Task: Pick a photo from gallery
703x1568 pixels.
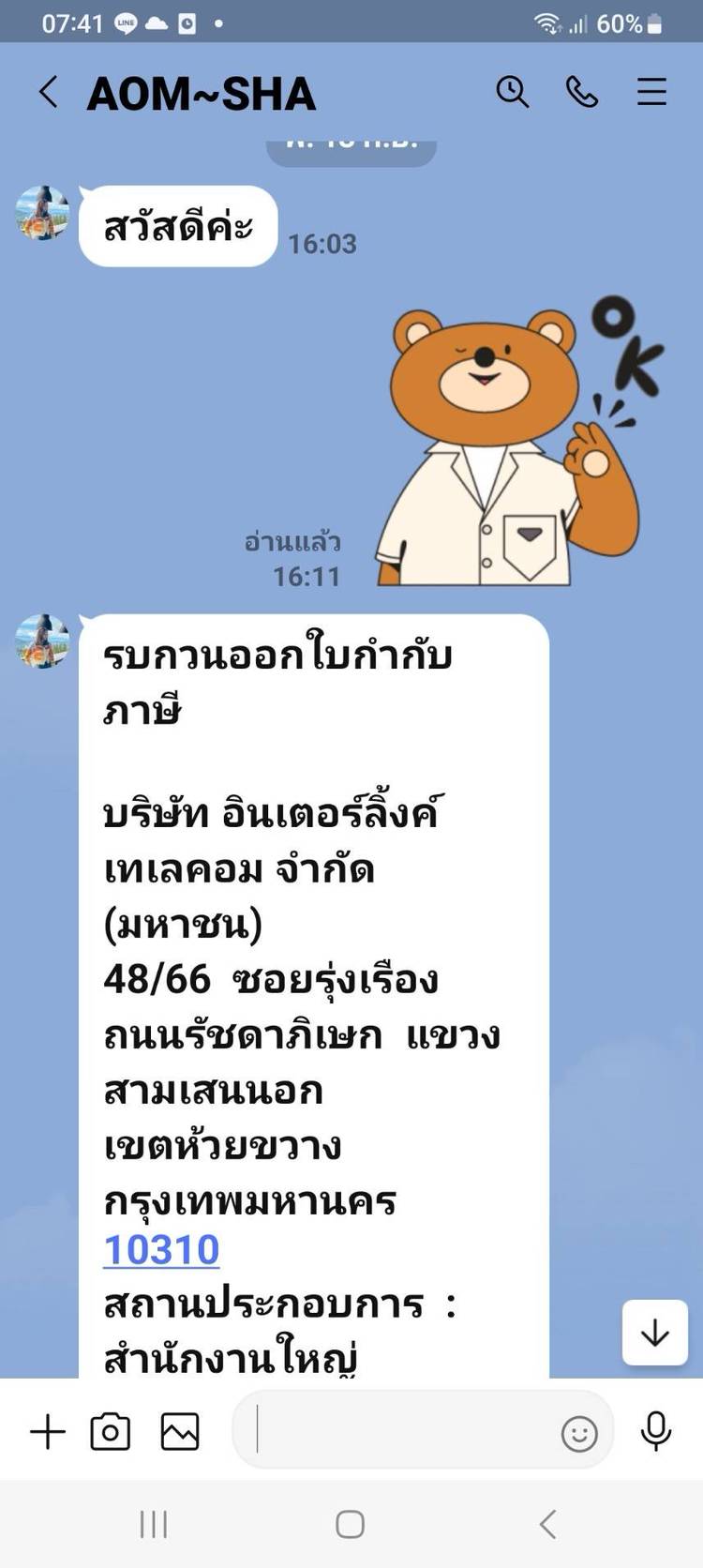Action: 180,1432
